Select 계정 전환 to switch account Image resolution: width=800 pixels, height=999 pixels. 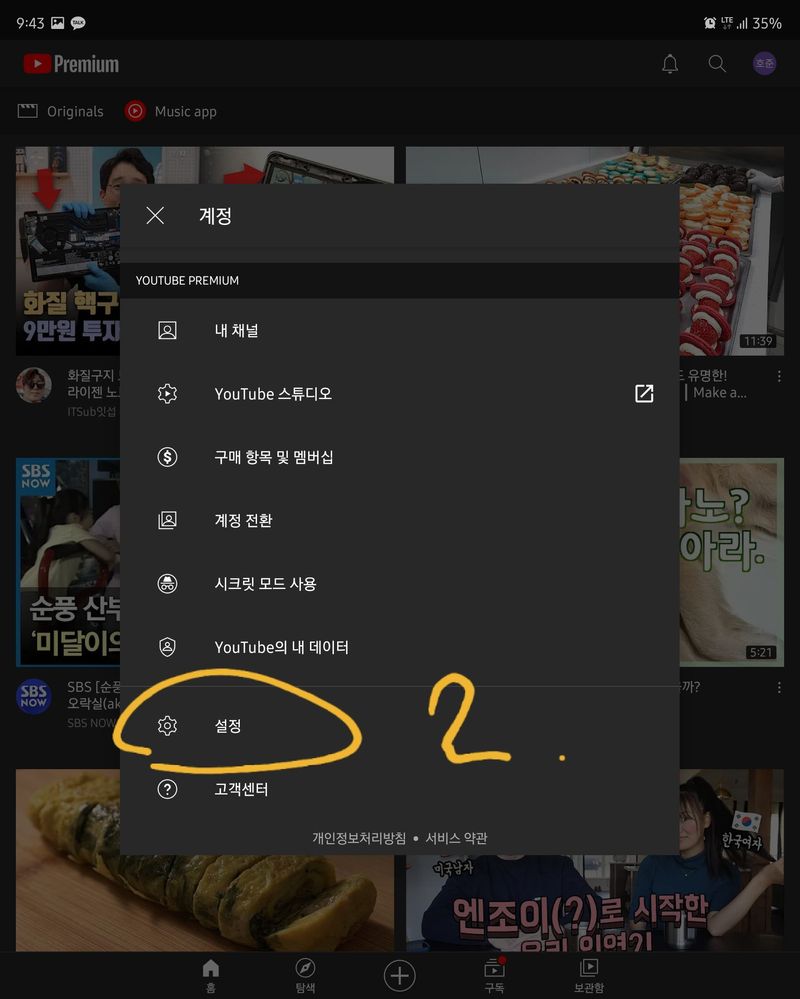243,521
